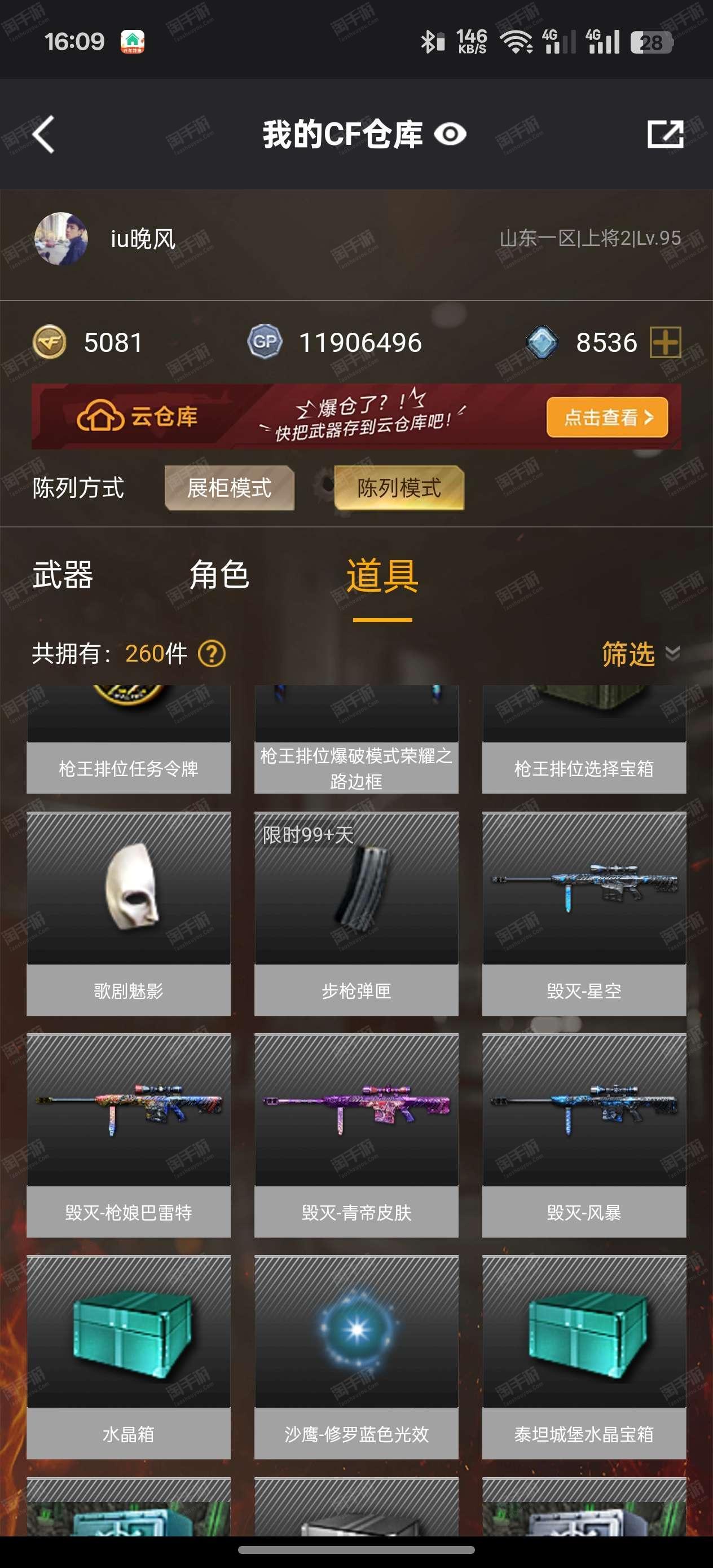Image resolution: width=713 pixels, height=1568 pixels.
Task: Open the 步枪弹匣 item
Action: (x=356, y=913)
